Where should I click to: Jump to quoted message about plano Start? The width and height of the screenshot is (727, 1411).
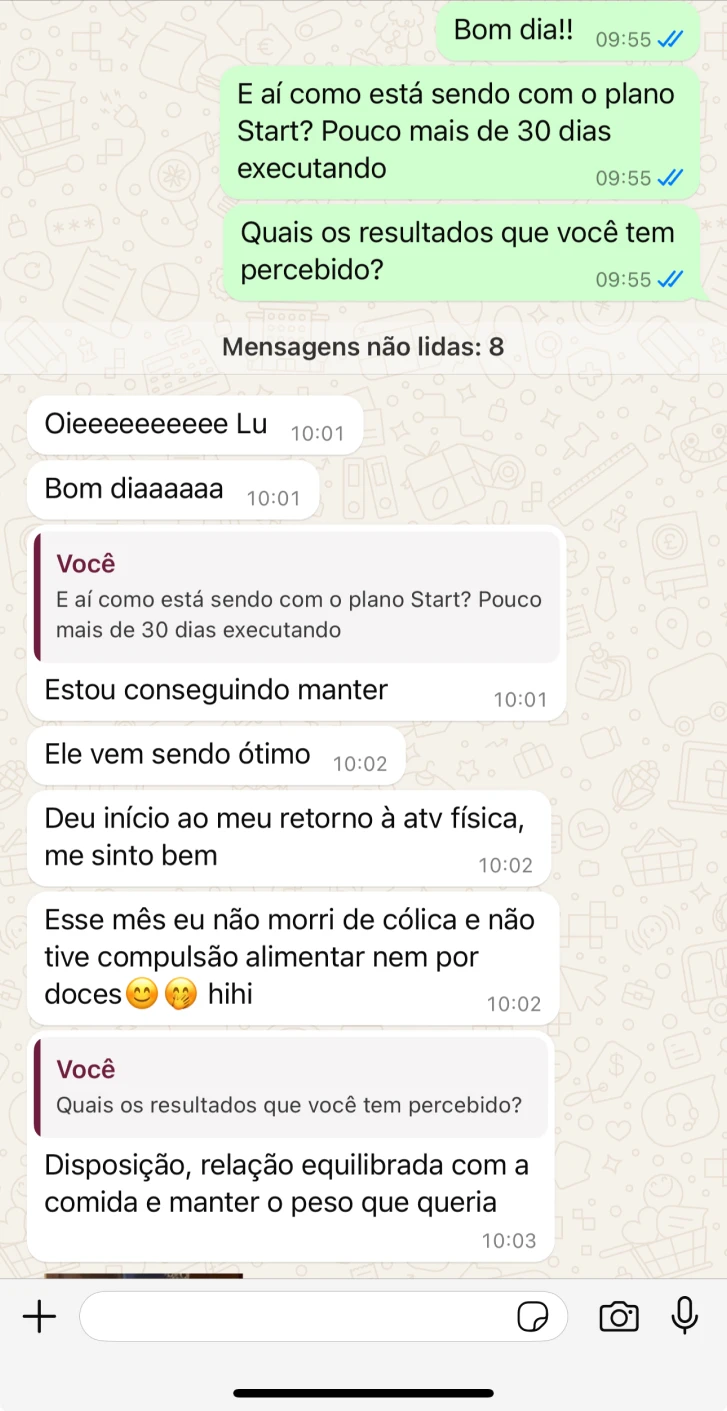click(x=297, y=597)
